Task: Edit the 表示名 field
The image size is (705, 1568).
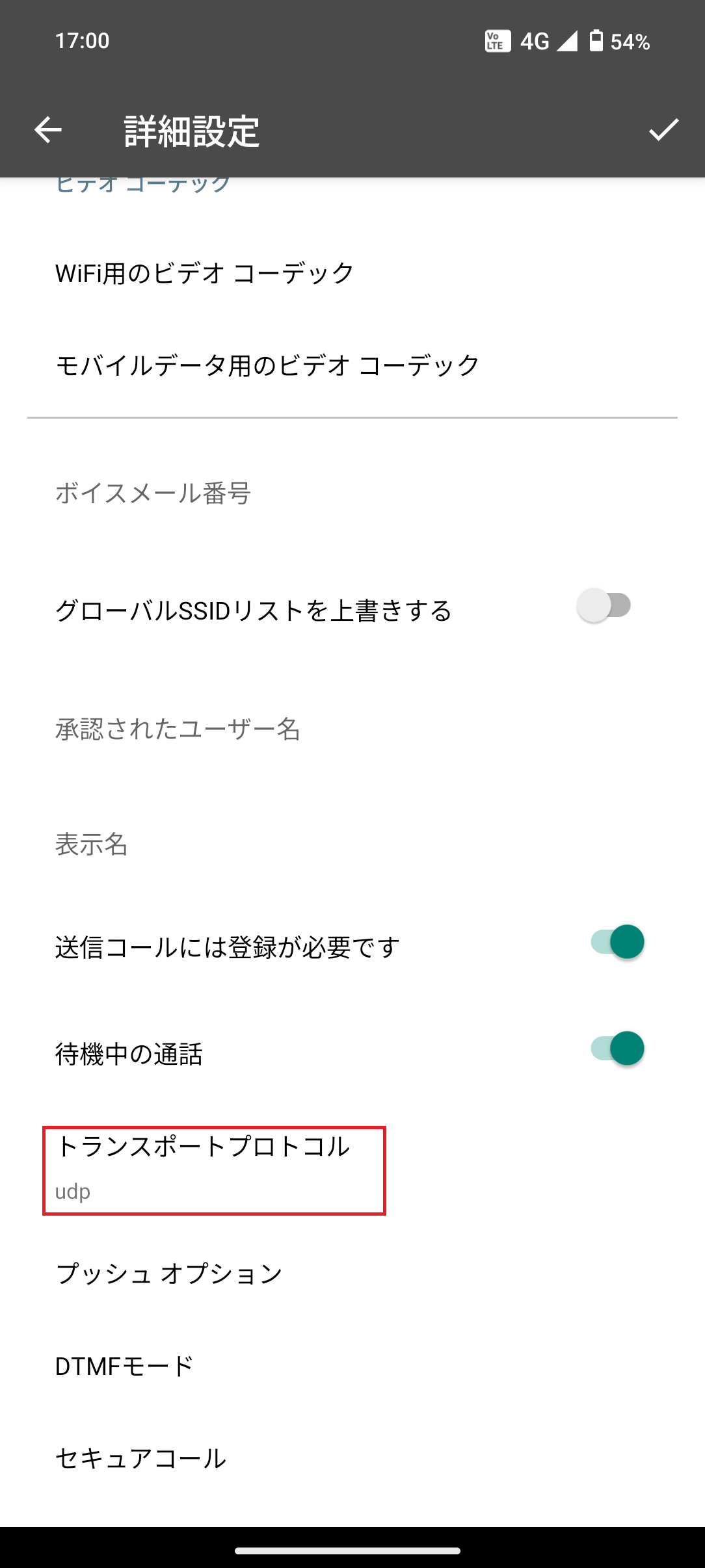Action: (x=352, y=844)
